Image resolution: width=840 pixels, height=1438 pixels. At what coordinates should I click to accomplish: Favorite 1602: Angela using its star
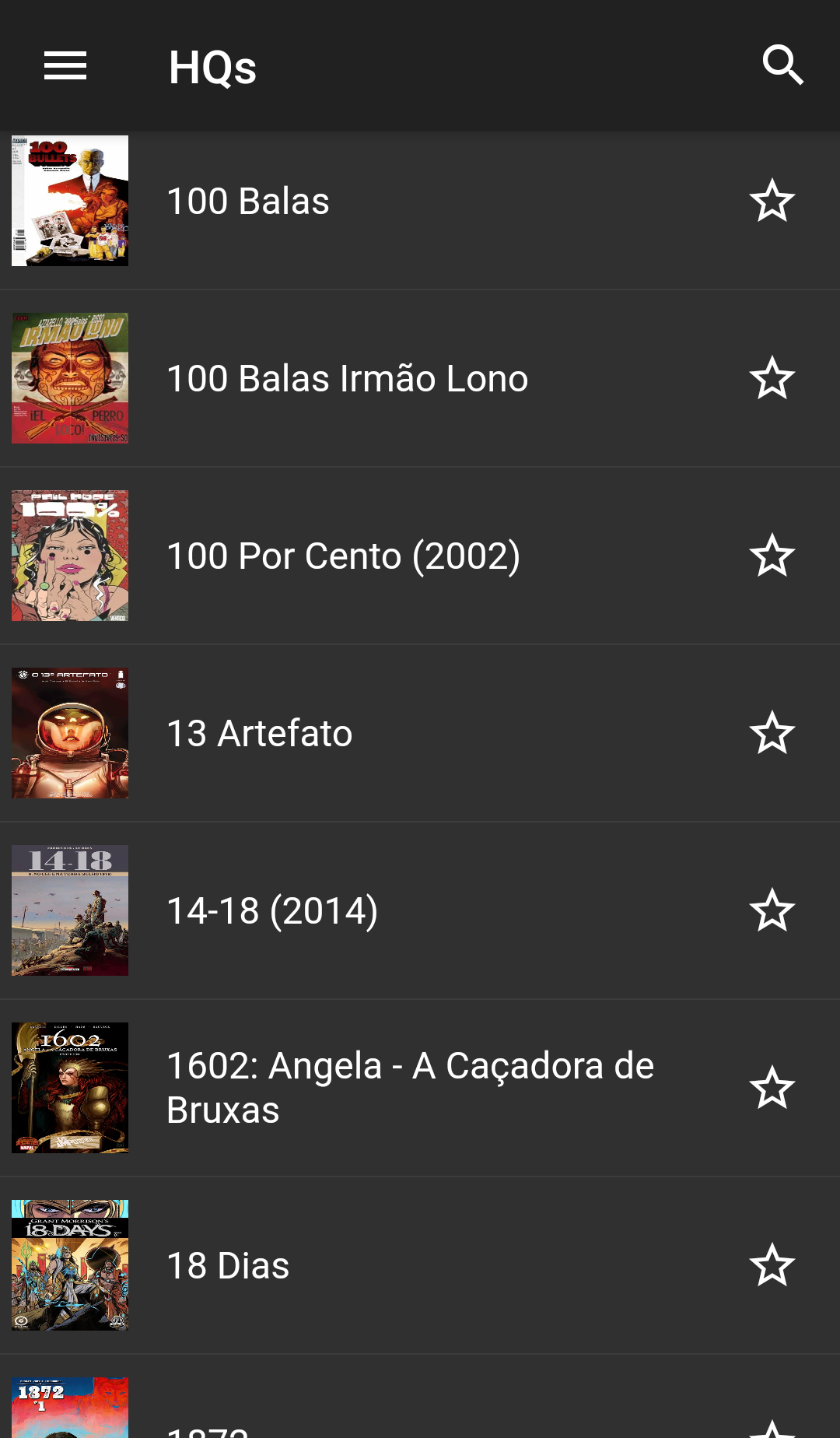772,1088
